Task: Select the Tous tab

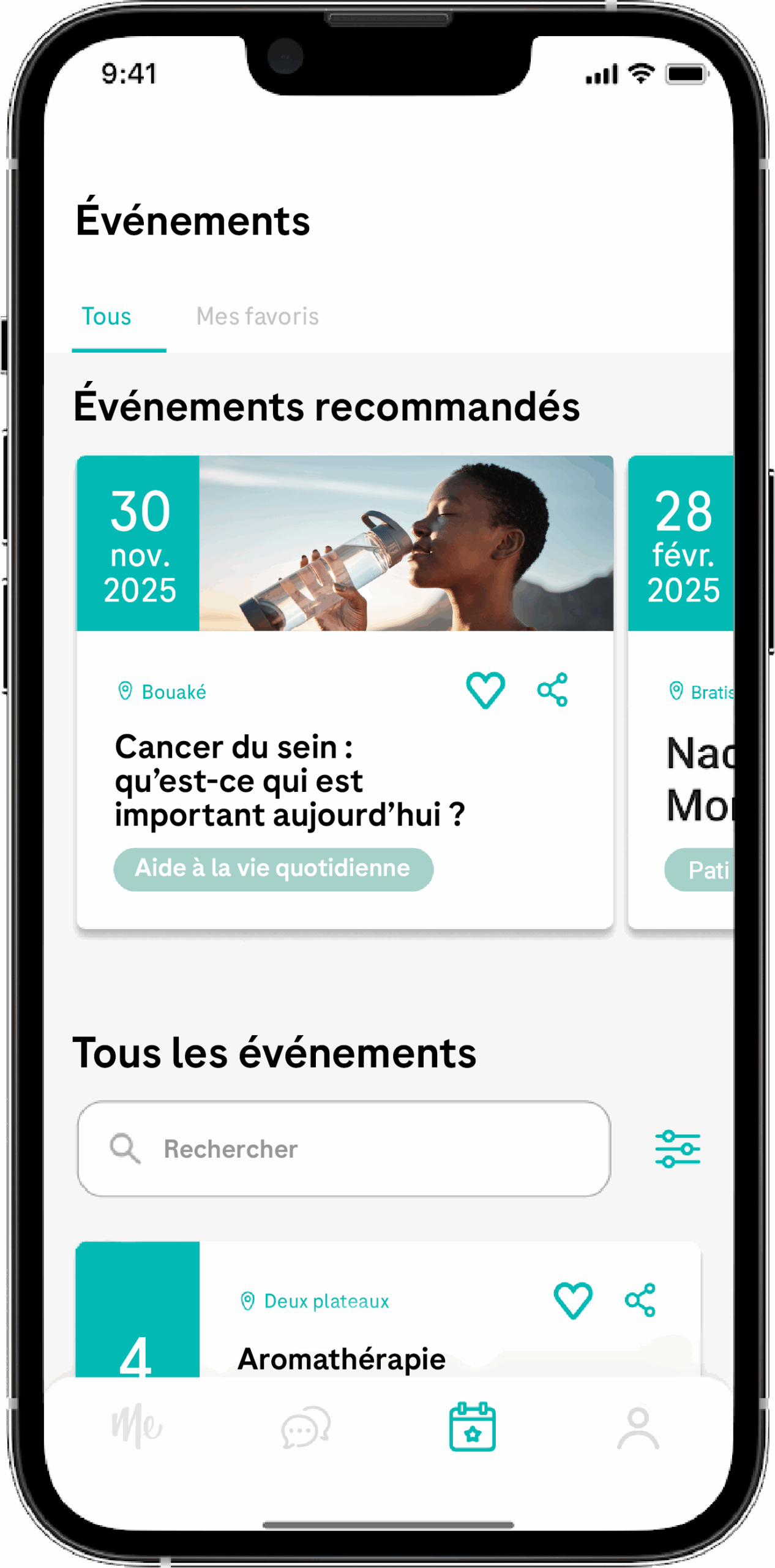Action: point(107,317)
